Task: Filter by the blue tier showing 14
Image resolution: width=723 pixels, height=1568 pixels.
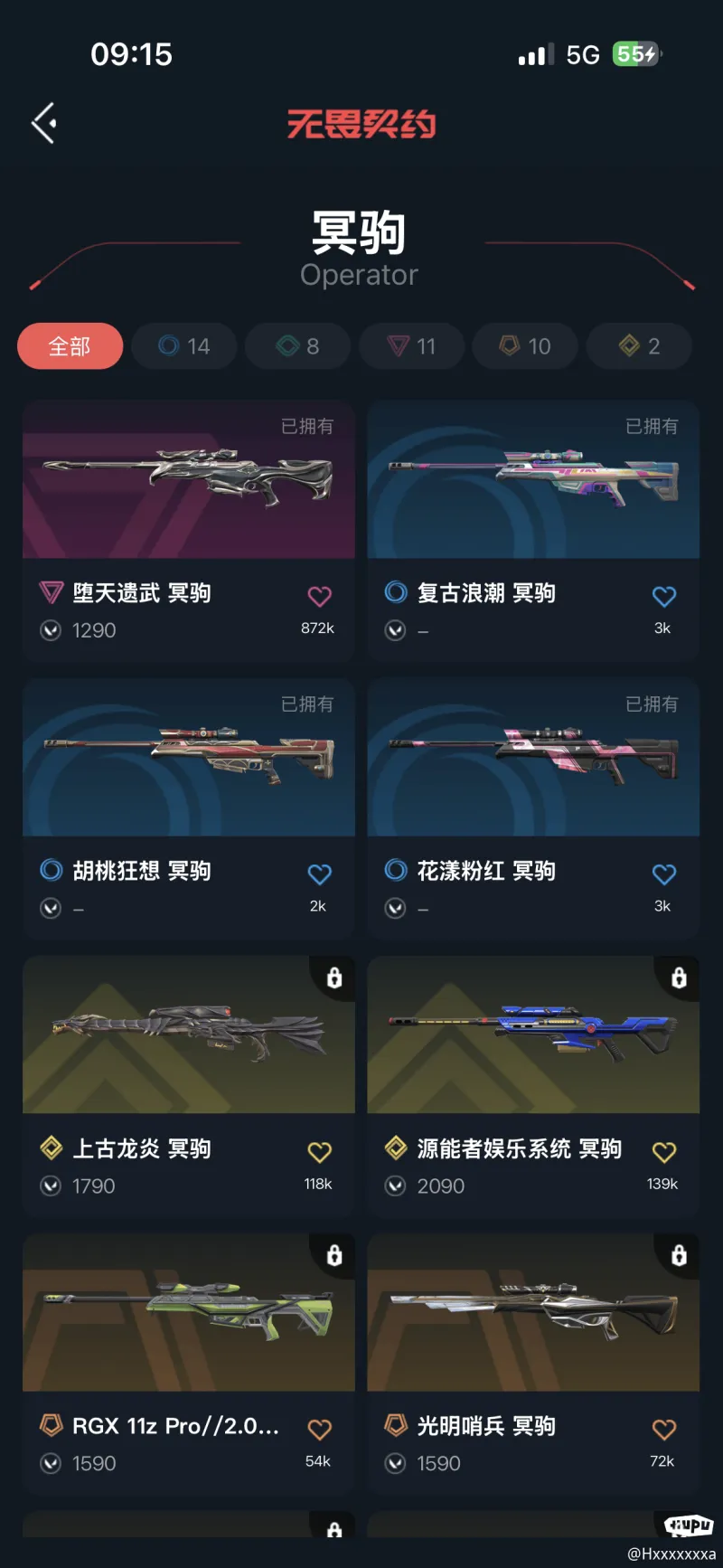Action: coord(183,346)
